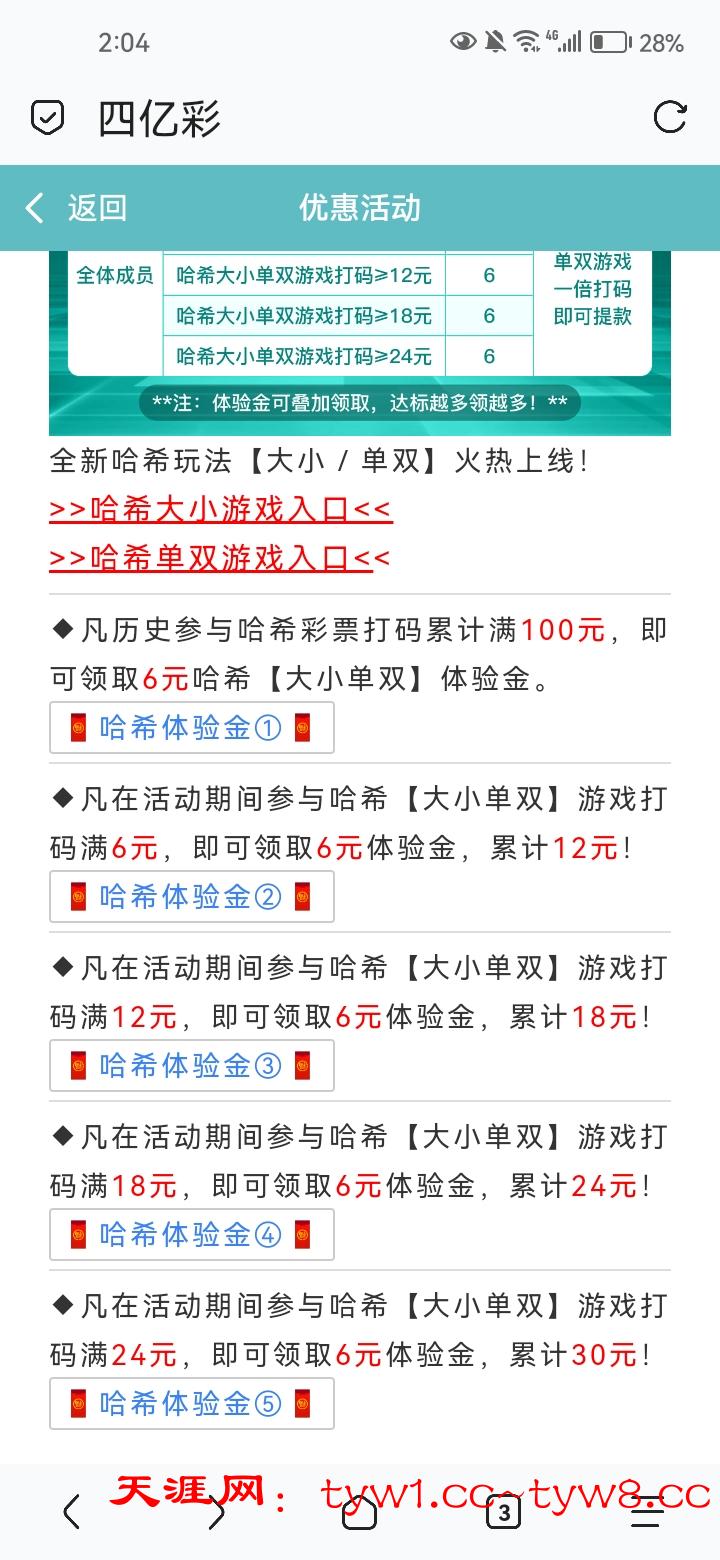Image resolution: width=720 pixels, height=1560 pixels.
Task: Claim 哈希体验金① reward
Action: 191,728
